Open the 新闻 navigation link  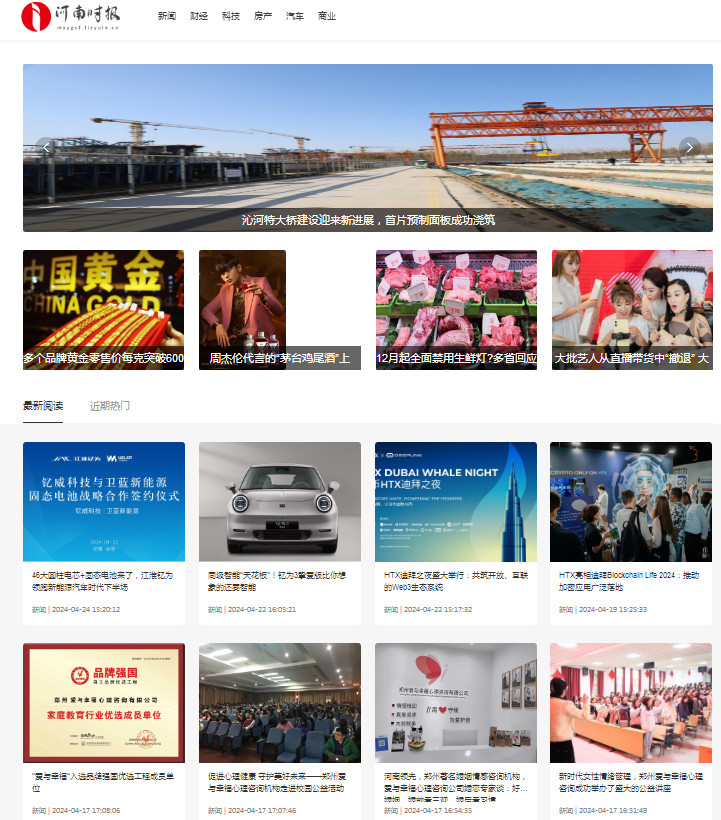coord(166,17)
